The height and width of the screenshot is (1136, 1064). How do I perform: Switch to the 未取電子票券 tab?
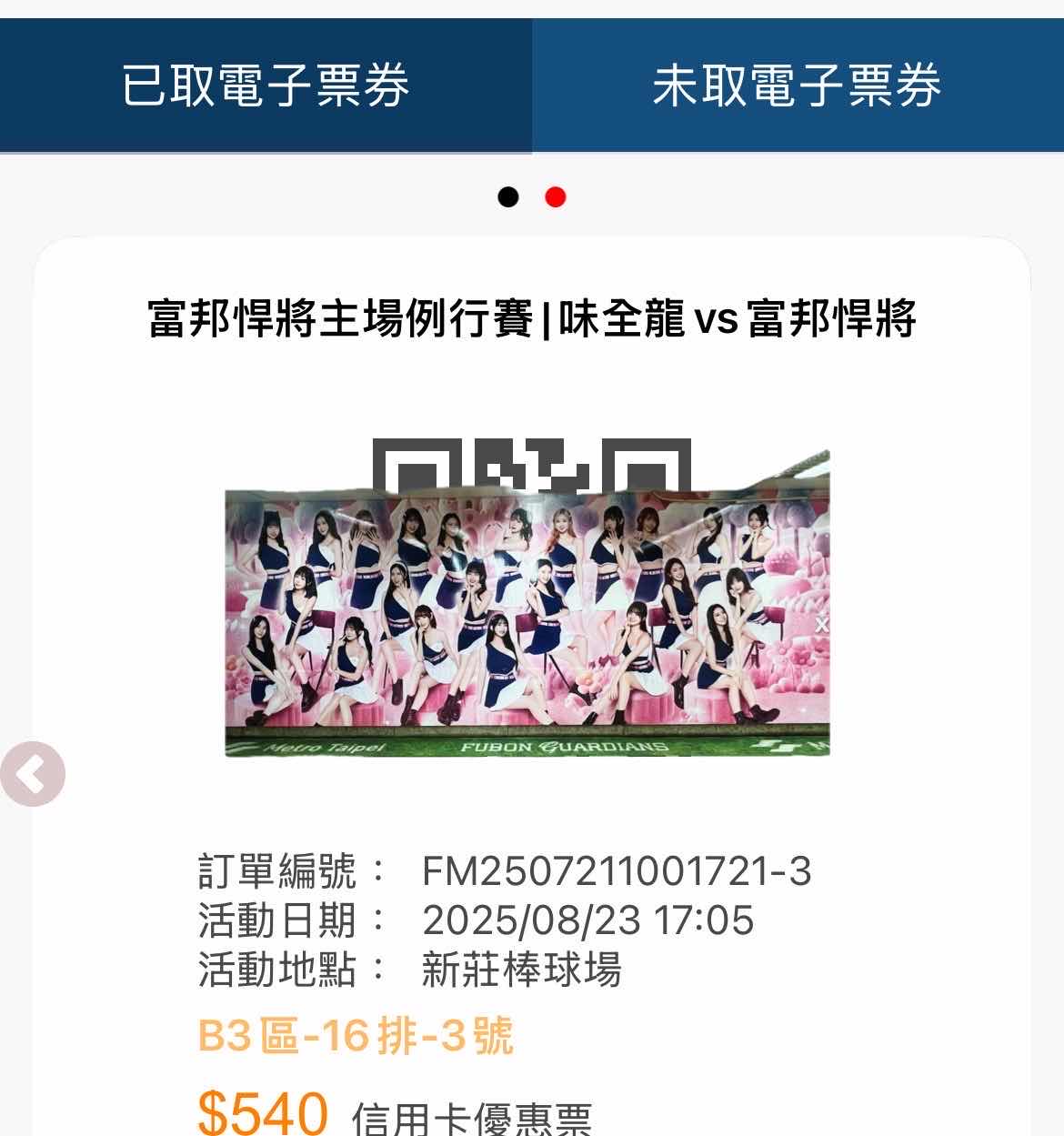coord(797,85)
